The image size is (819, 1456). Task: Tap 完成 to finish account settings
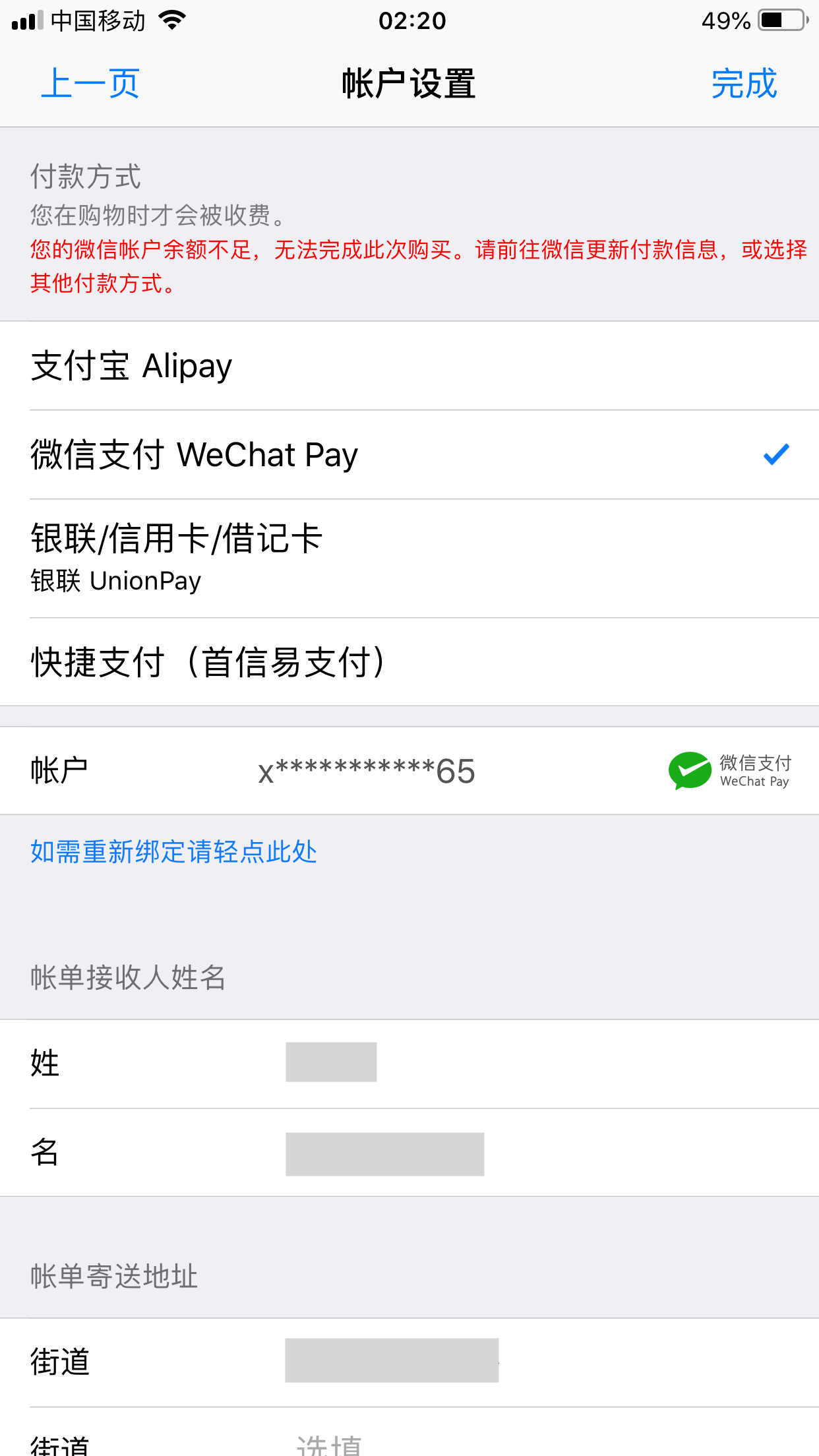coord(744,84)
